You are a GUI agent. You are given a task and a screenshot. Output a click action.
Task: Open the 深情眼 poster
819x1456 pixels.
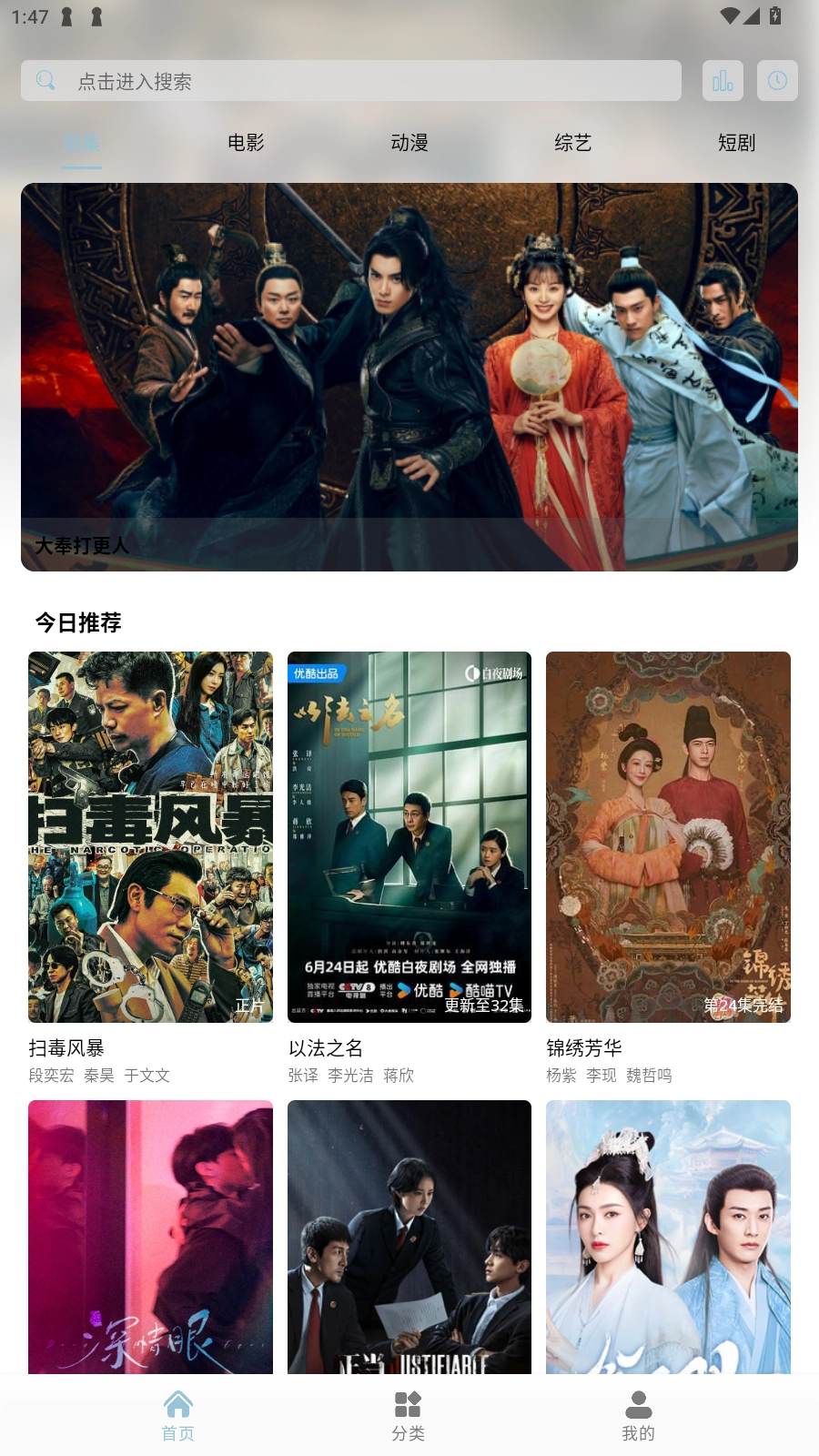[150, 1236]
